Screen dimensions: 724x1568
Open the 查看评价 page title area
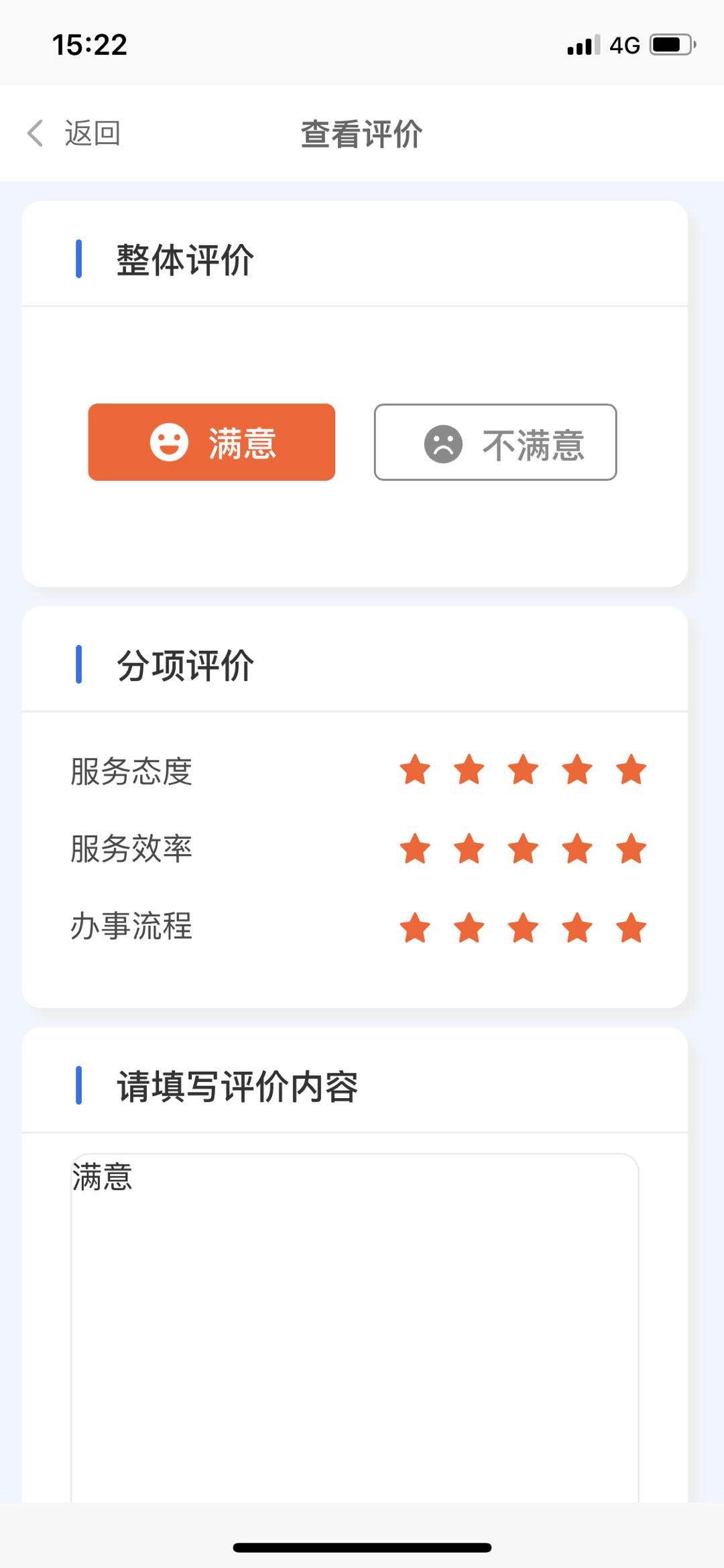[361, 133]
